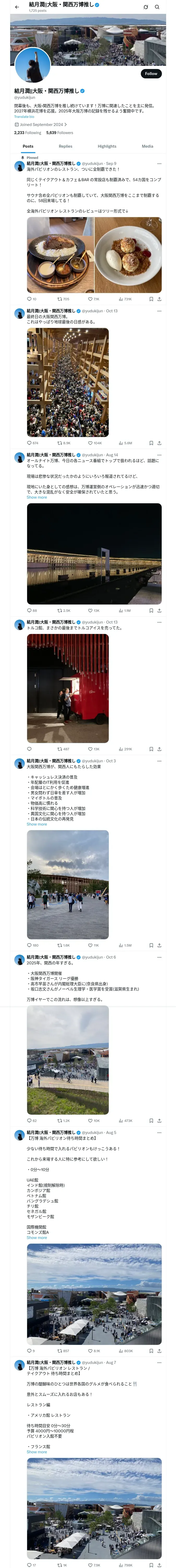Like the Sep 9 pinned restaurant post
Image resolution: width=176 pixels, height=1568 pixels.
point(90,299)
